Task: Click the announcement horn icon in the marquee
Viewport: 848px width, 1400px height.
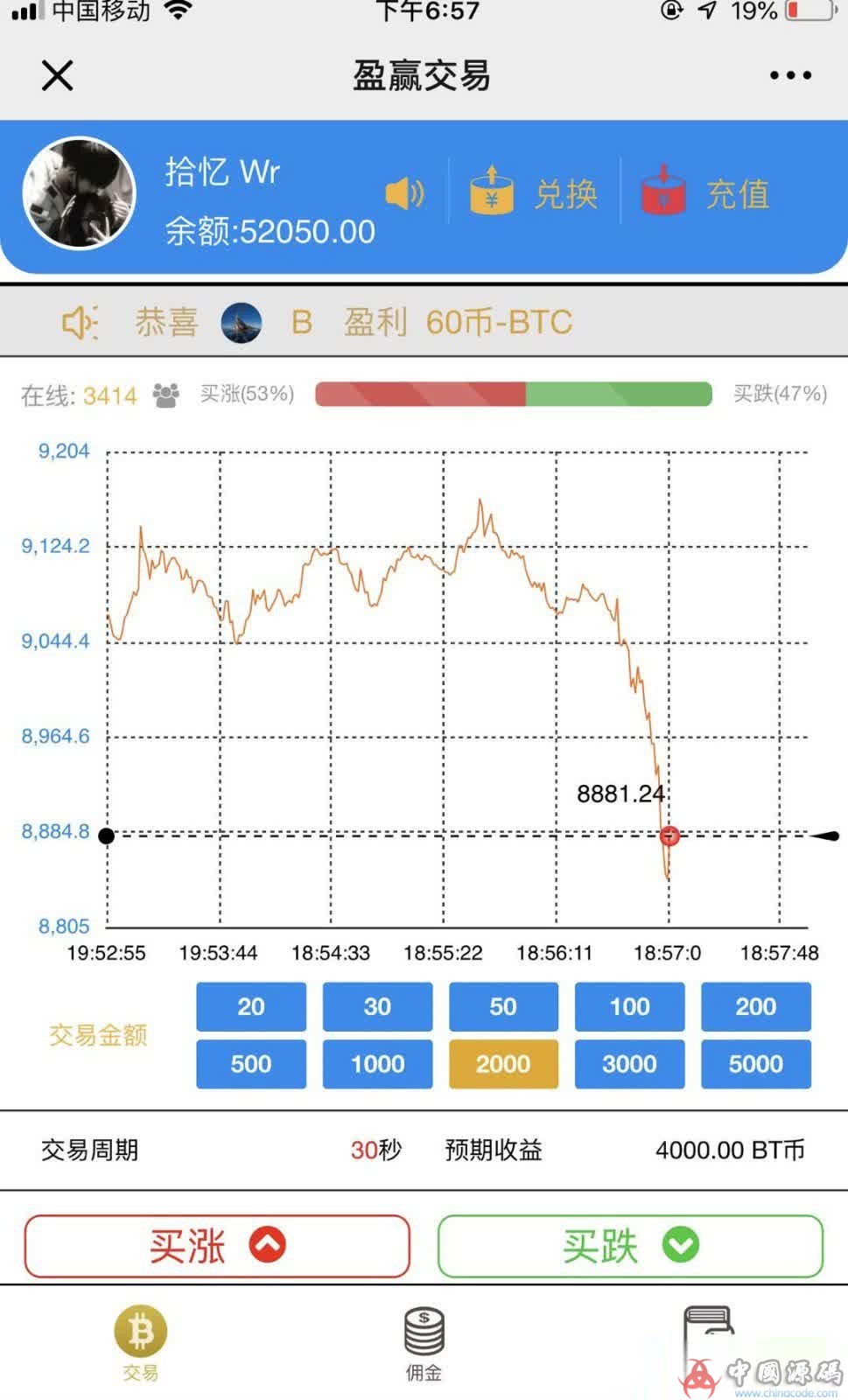Action: click(79, 322)
